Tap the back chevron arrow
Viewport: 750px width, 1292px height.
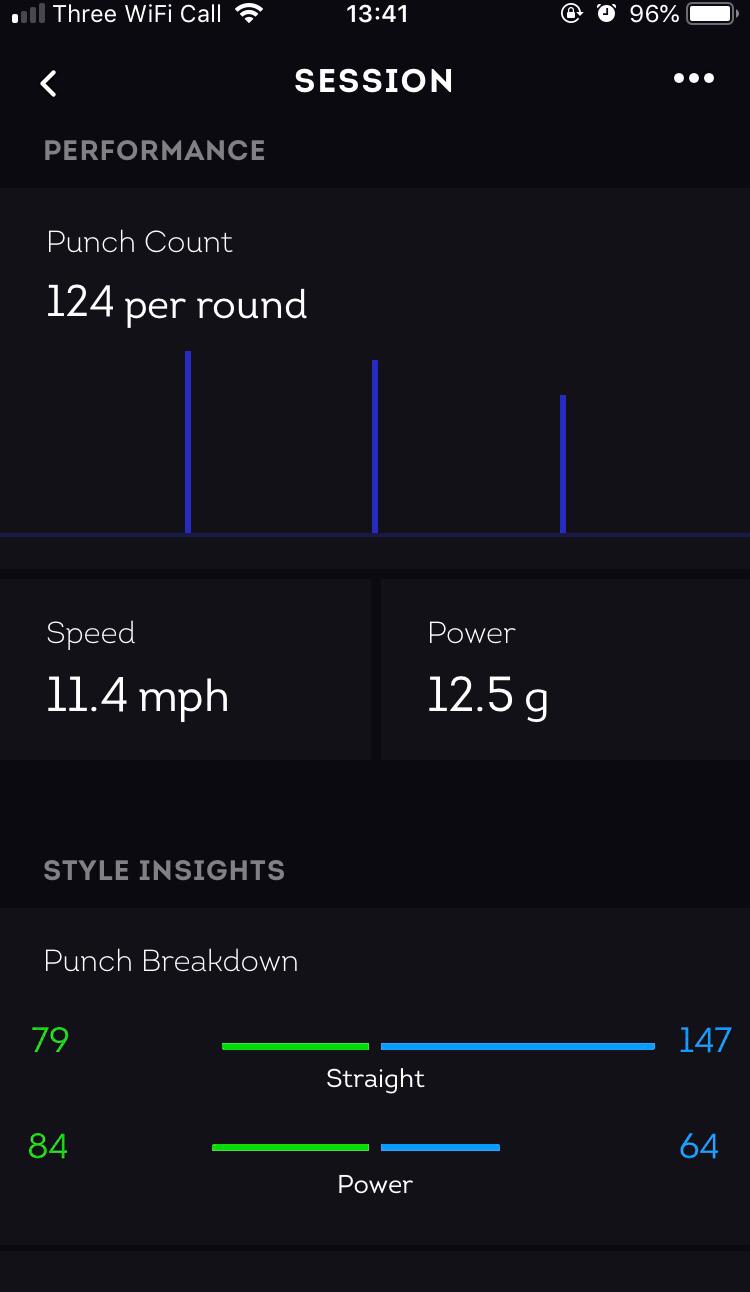(x=48, y=82)
